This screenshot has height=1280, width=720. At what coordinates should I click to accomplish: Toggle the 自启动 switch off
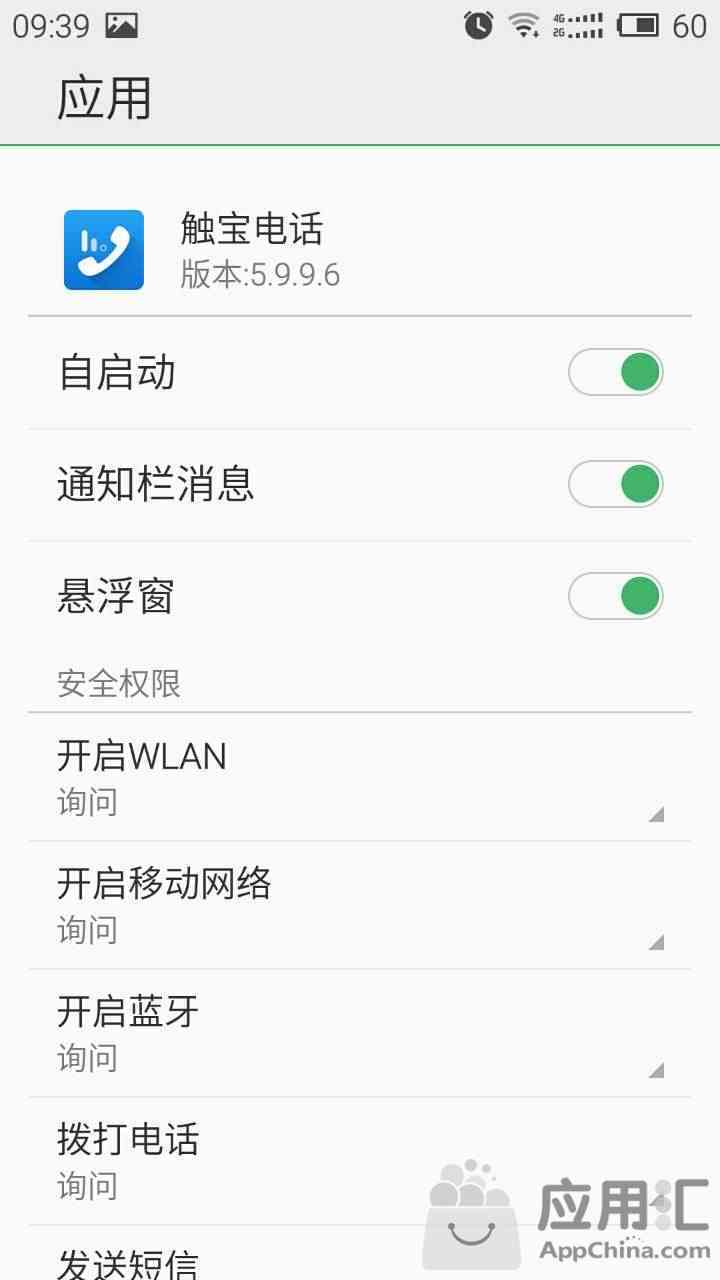coord(616,373)
